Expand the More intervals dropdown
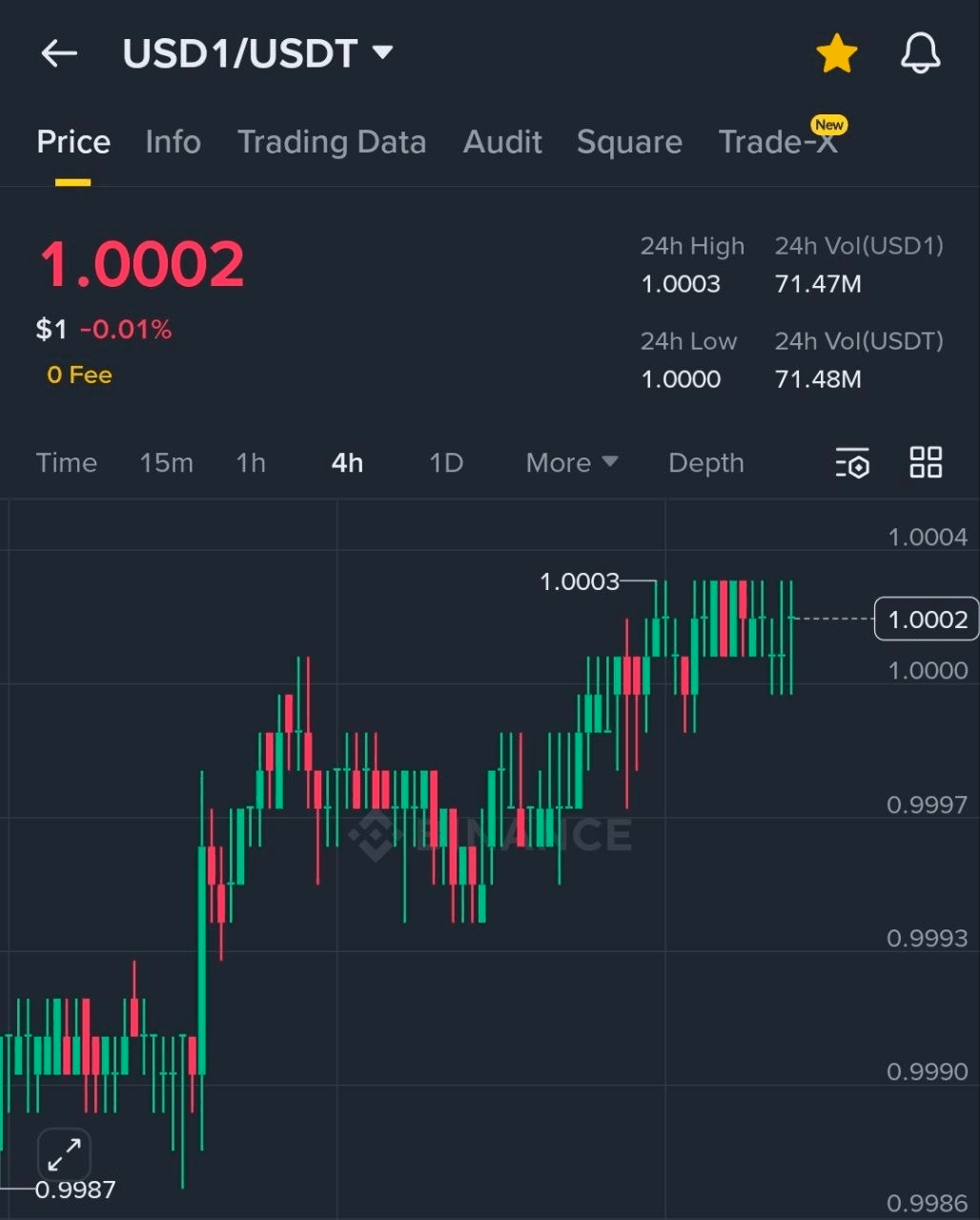This screenshot has width=980, height=1220. (x=572, y=463)
